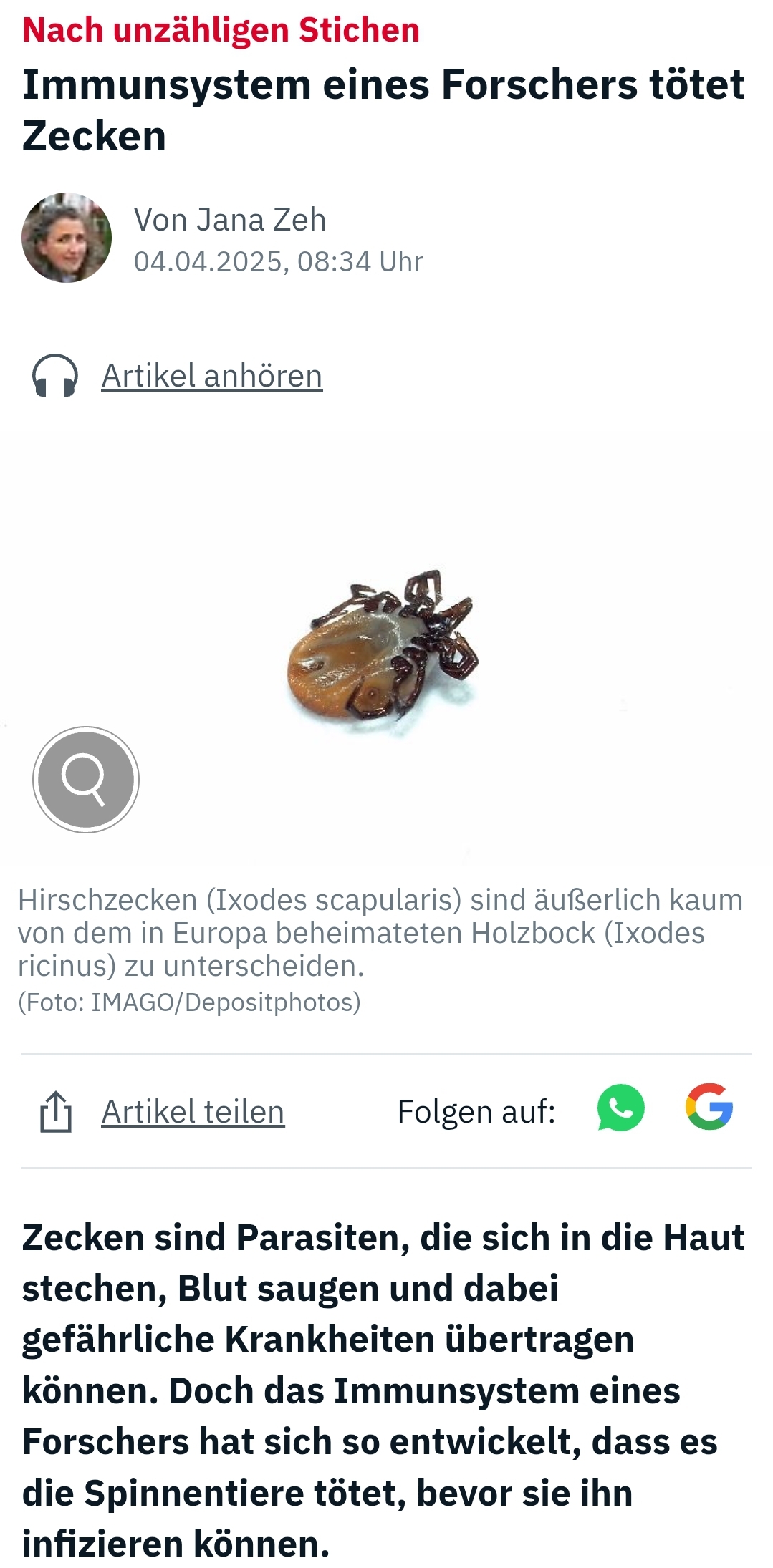Open author Jana Zeh's profile
This screenshot has width=773, height=1568.
229,220
